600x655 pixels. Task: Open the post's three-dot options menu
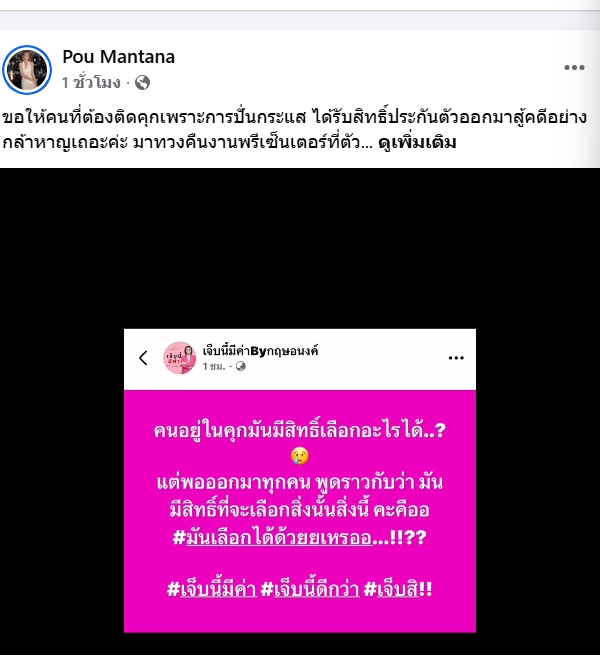click(x=573, y=68)
